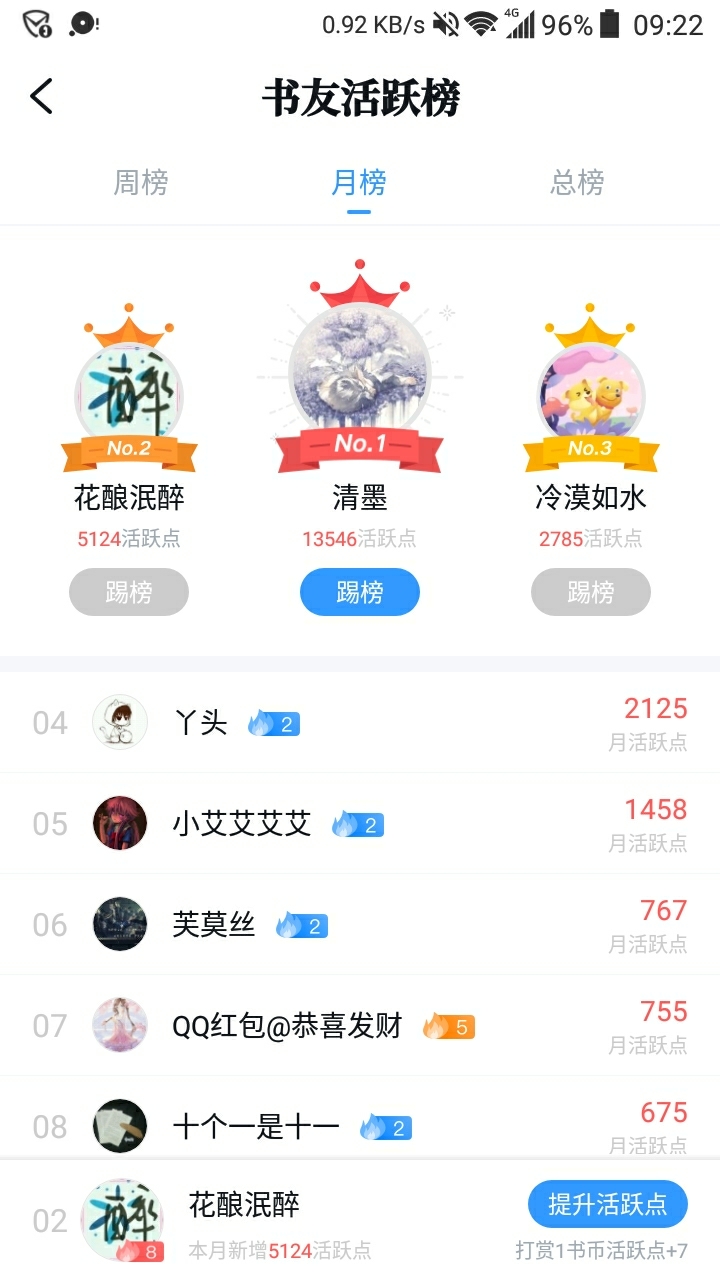The height and width of the screenshot is (1280, 720).
Task: Tap the 提升活跃点 button
Action: [607, 1204]
